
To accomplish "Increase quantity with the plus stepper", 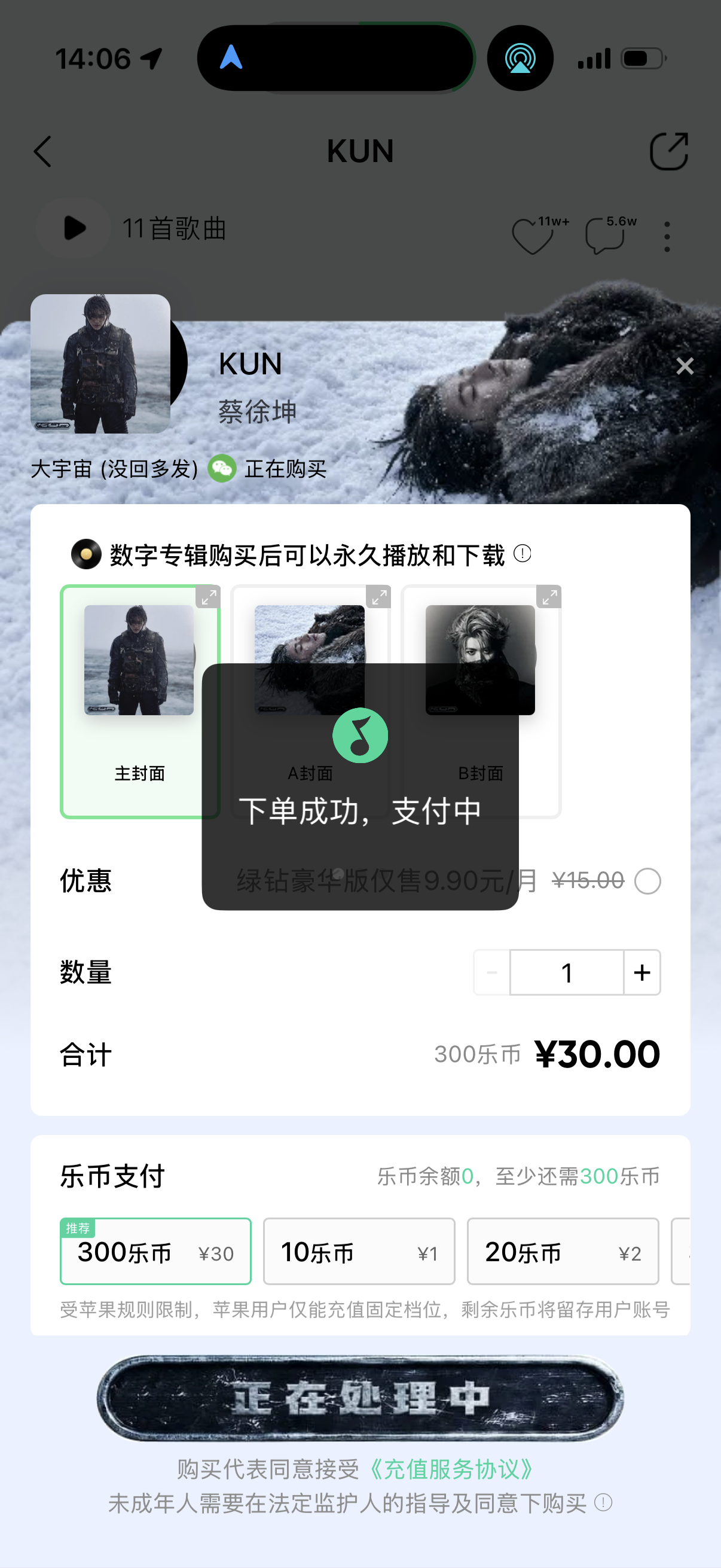I will point(641,972).
